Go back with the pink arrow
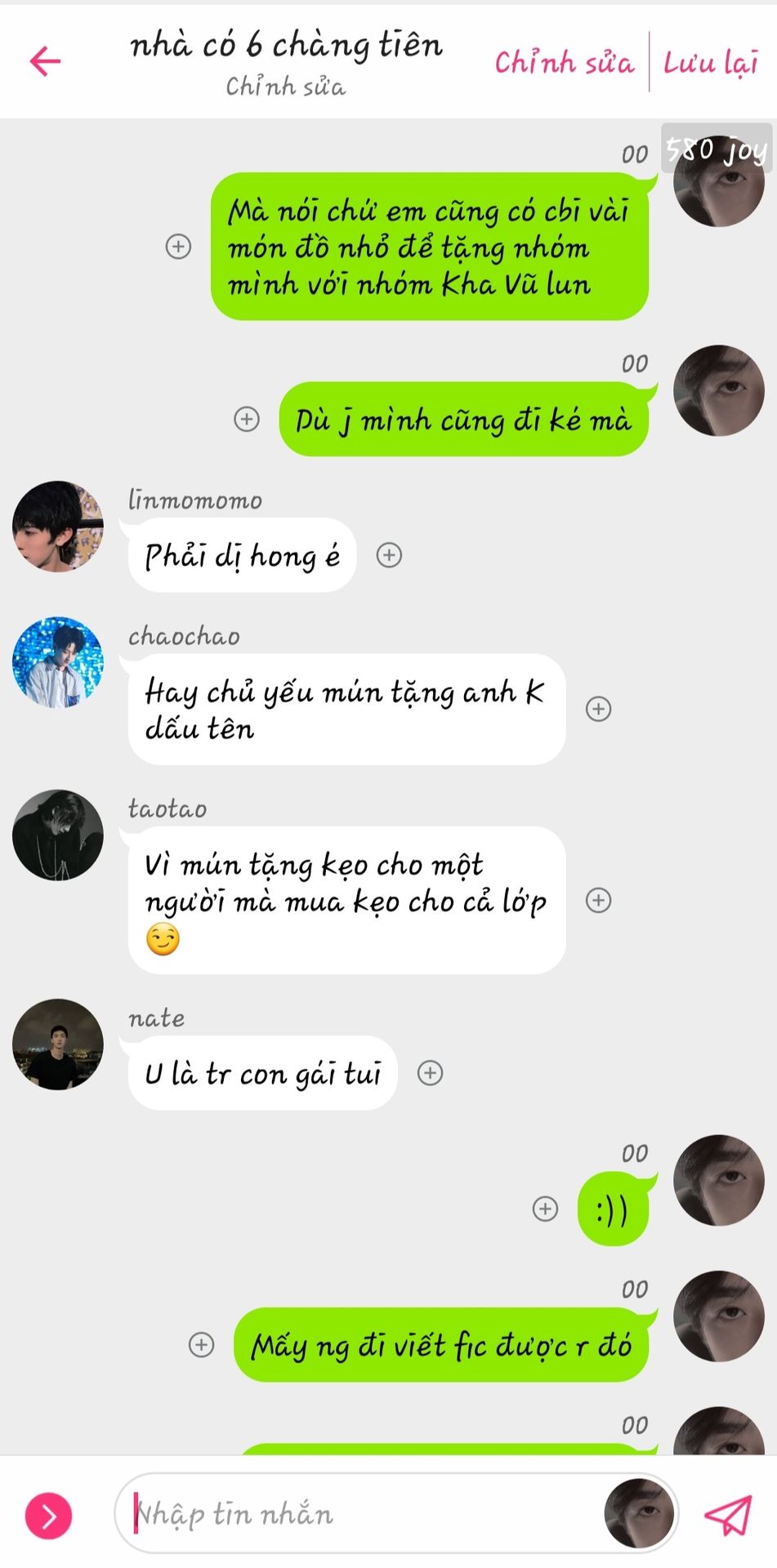This screenshot has width=777, height=1568. (x=45, y=61)
